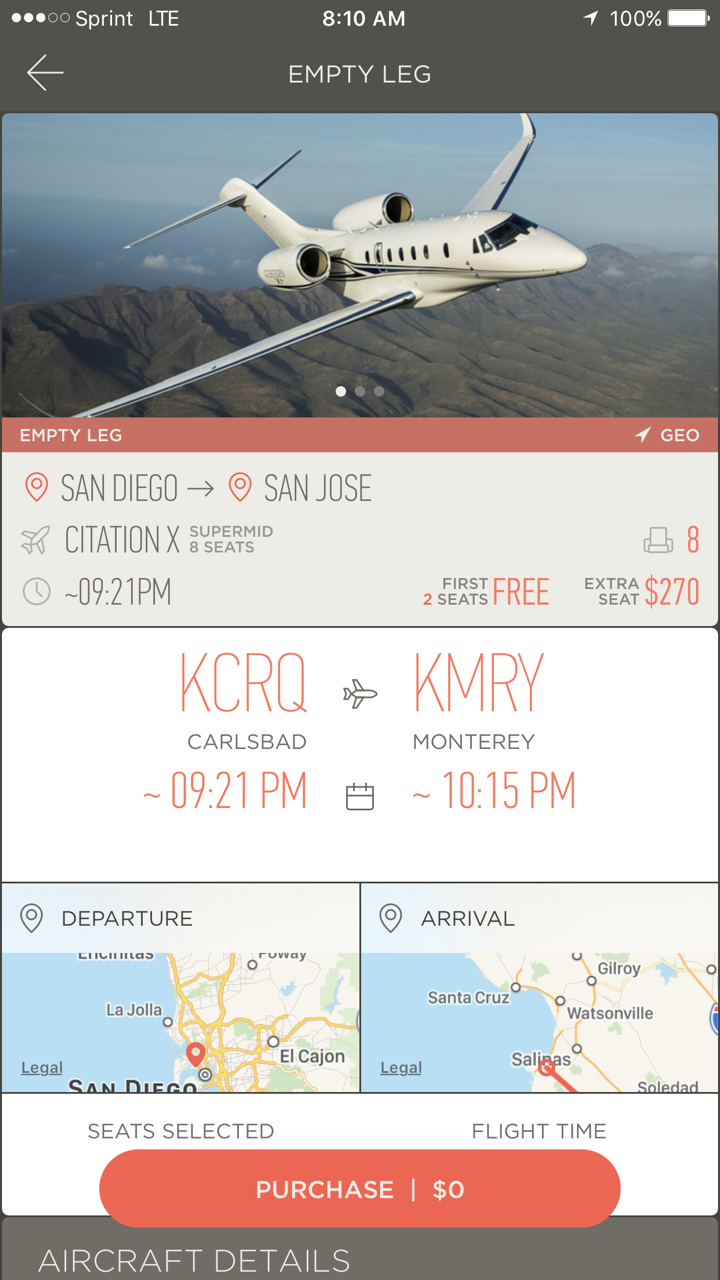Open the Legal link on the arrival map

pyautogui.click(x=401, y=1068)
